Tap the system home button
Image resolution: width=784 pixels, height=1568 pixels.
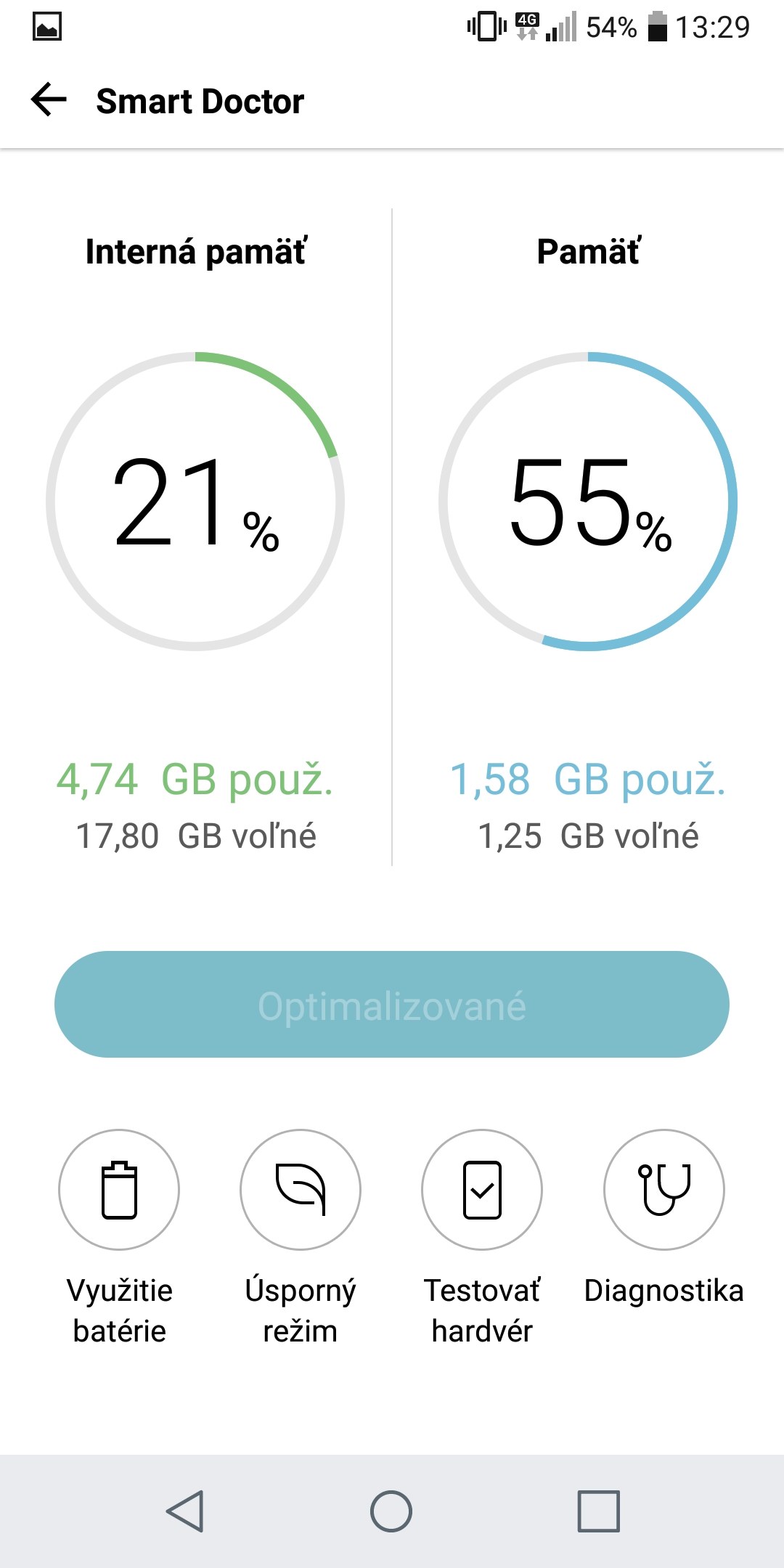tap(391, 1511)
